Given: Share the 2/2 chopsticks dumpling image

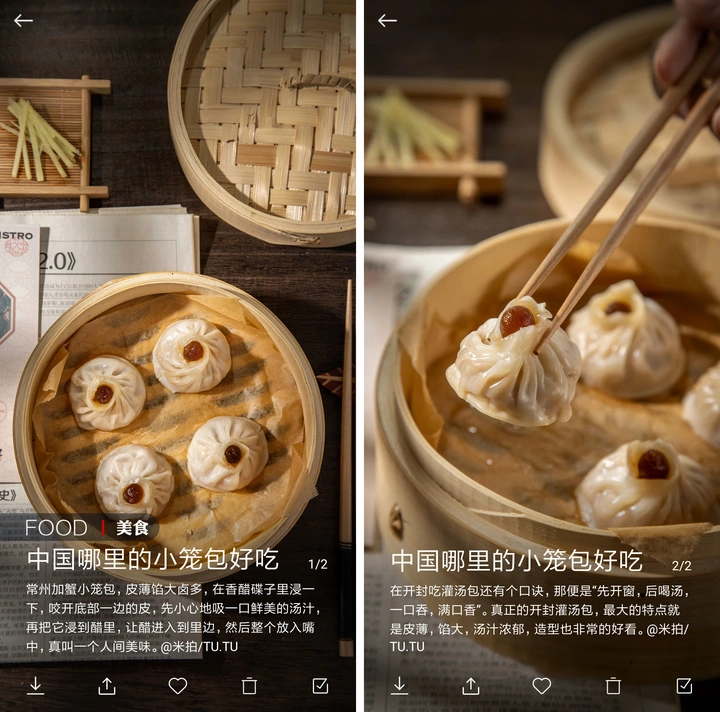Looking at the screenshot, I should point(471,685).
